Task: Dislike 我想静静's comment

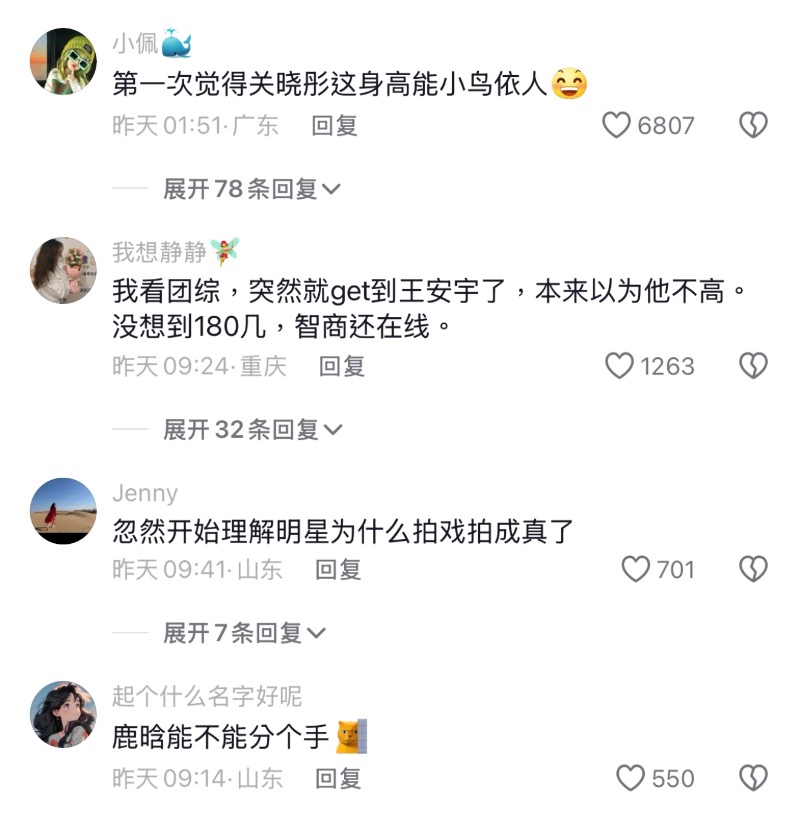Action: click(x=753, y=367)
